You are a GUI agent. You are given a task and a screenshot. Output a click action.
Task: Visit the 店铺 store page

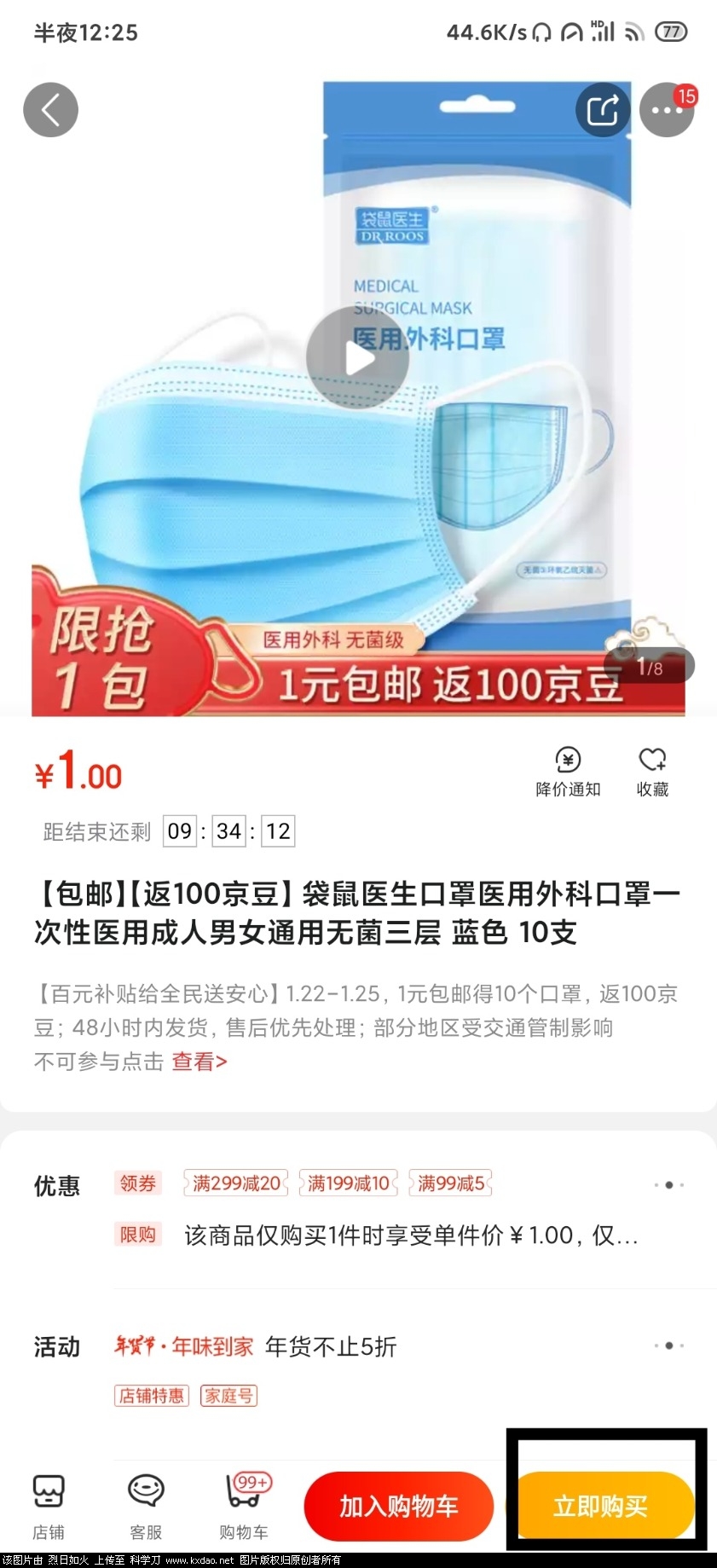[x=49, y=1506]
